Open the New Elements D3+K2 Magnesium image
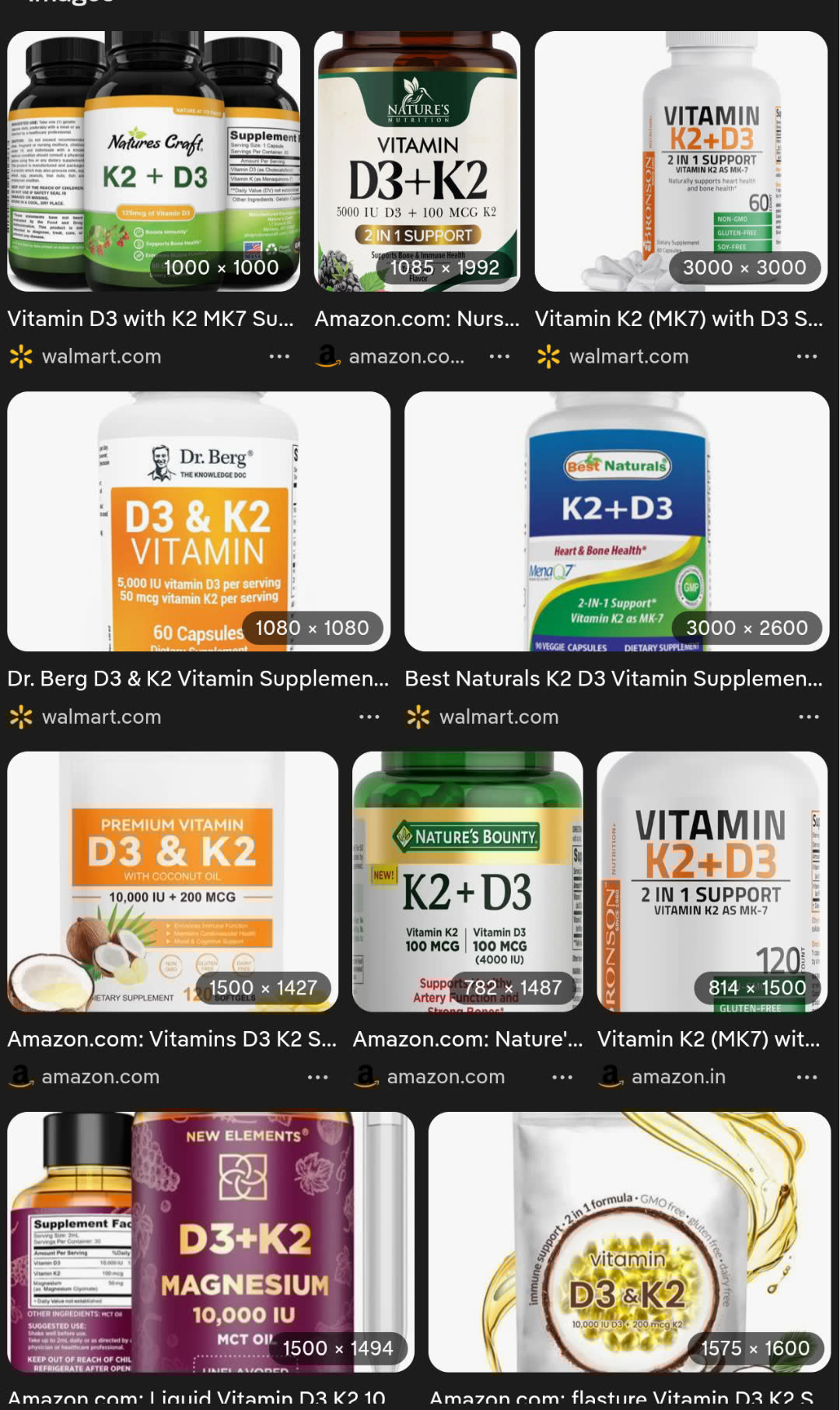The image size is (840, 1410). click(211, 1242)
